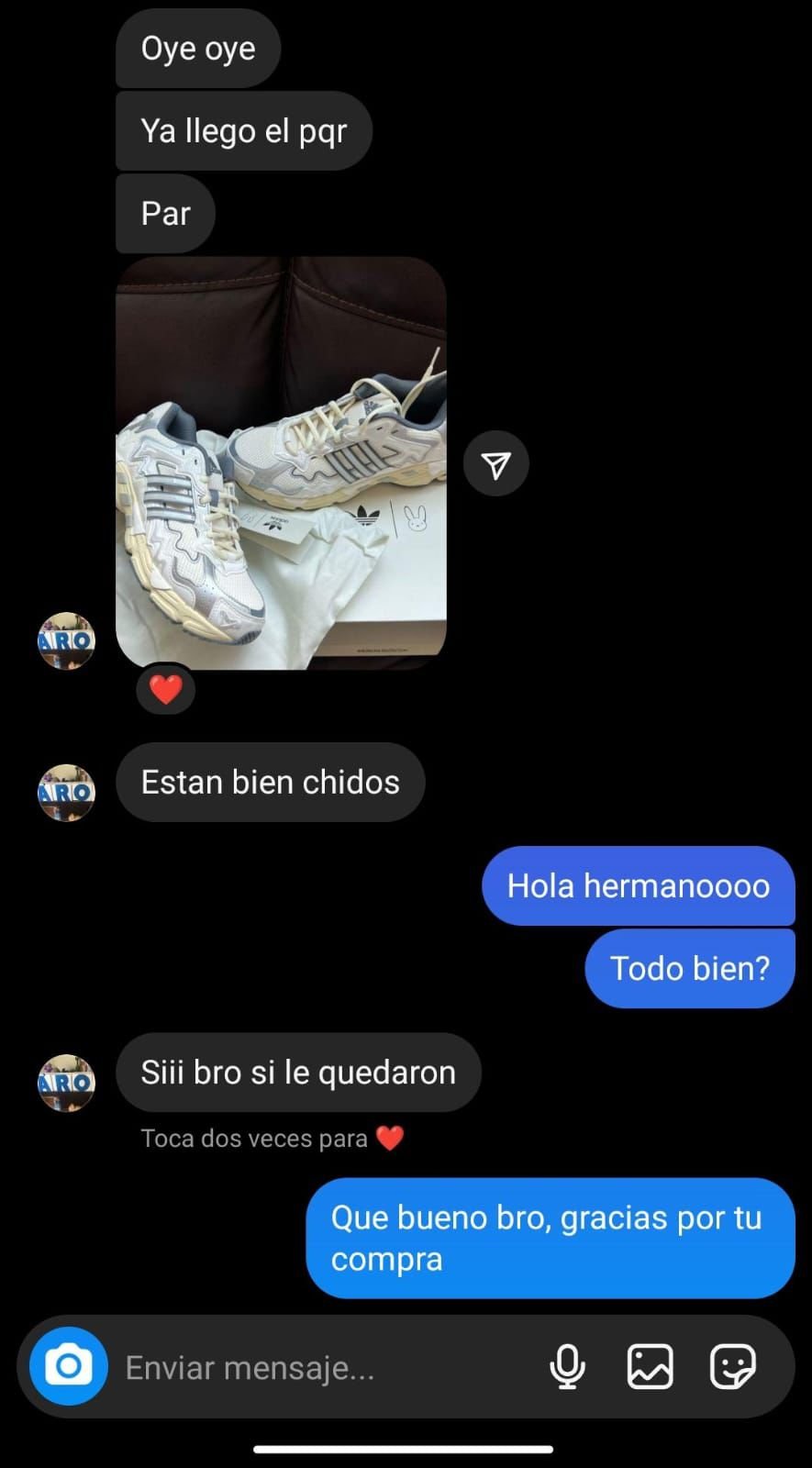Open the camera from the message bar
Viewport: 812px width, 1468px height.
click(x=69, y=1366)
